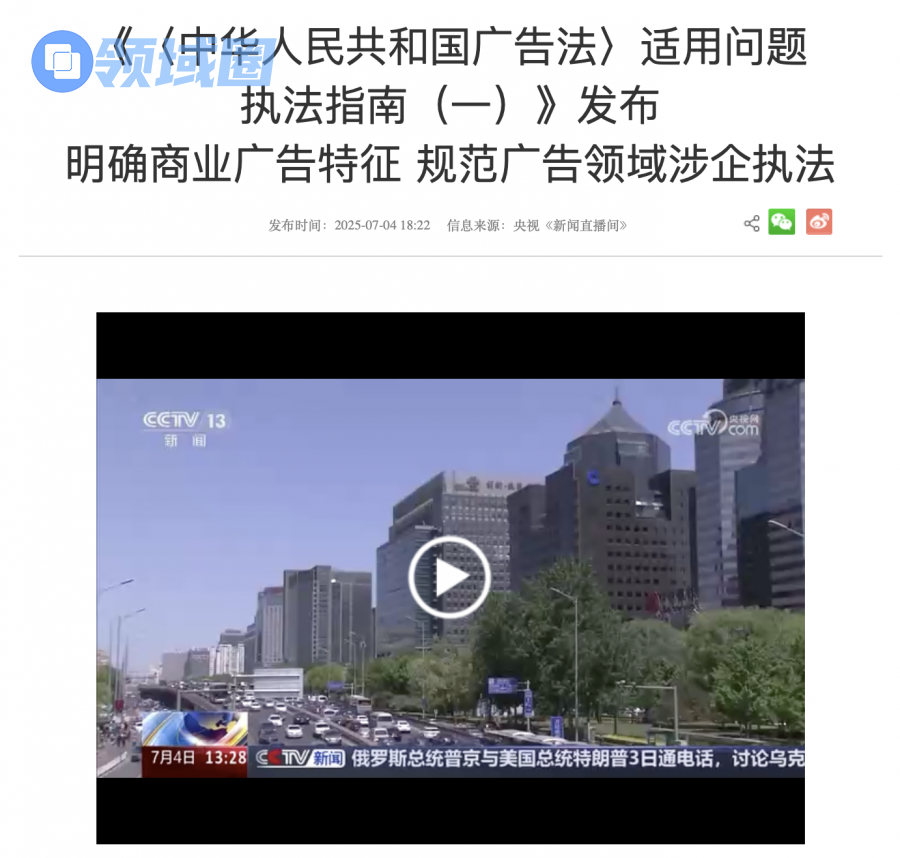Share the article to WeChat
The width and height of the screenshot is (900, 858).
(781, 223)
